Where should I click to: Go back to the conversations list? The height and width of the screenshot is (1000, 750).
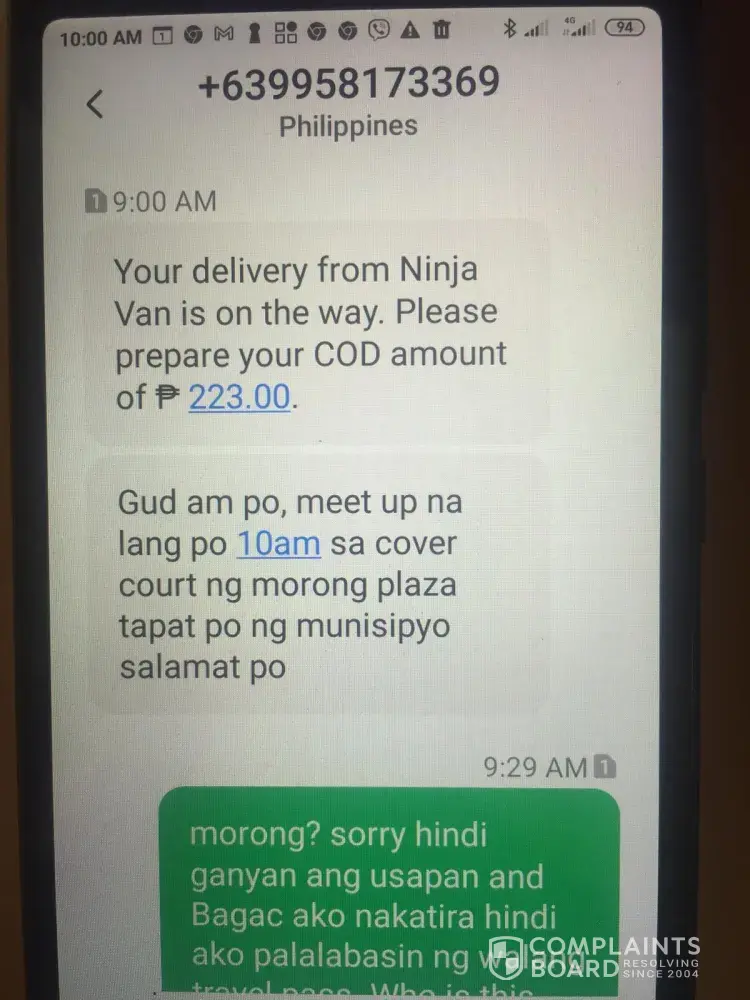(95, 103)
